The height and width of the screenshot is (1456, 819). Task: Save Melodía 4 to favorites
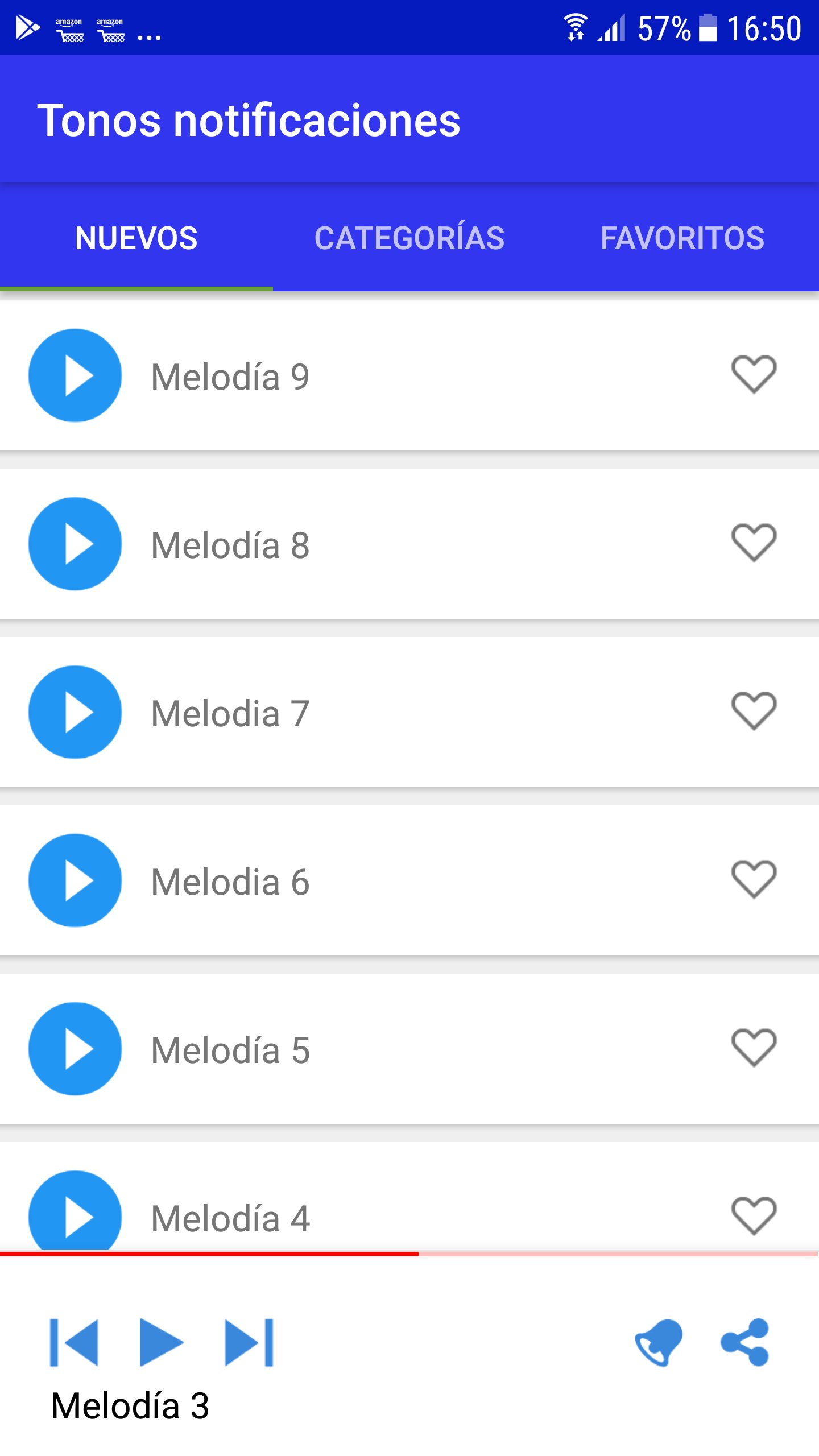click(754, 1216)
